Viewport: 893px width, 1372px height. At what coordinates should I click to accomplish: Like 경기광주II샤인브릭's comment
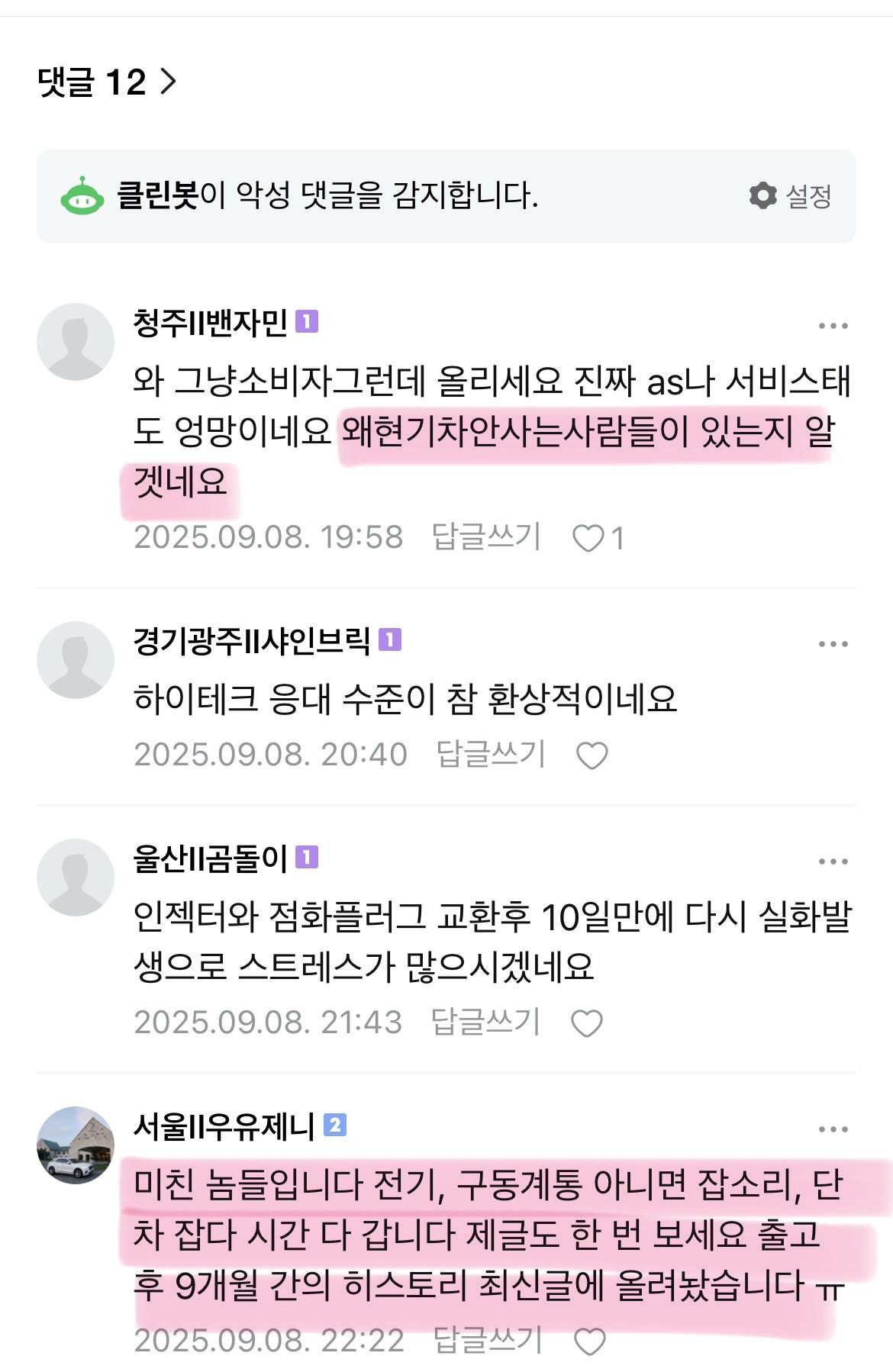click(592, 756)
